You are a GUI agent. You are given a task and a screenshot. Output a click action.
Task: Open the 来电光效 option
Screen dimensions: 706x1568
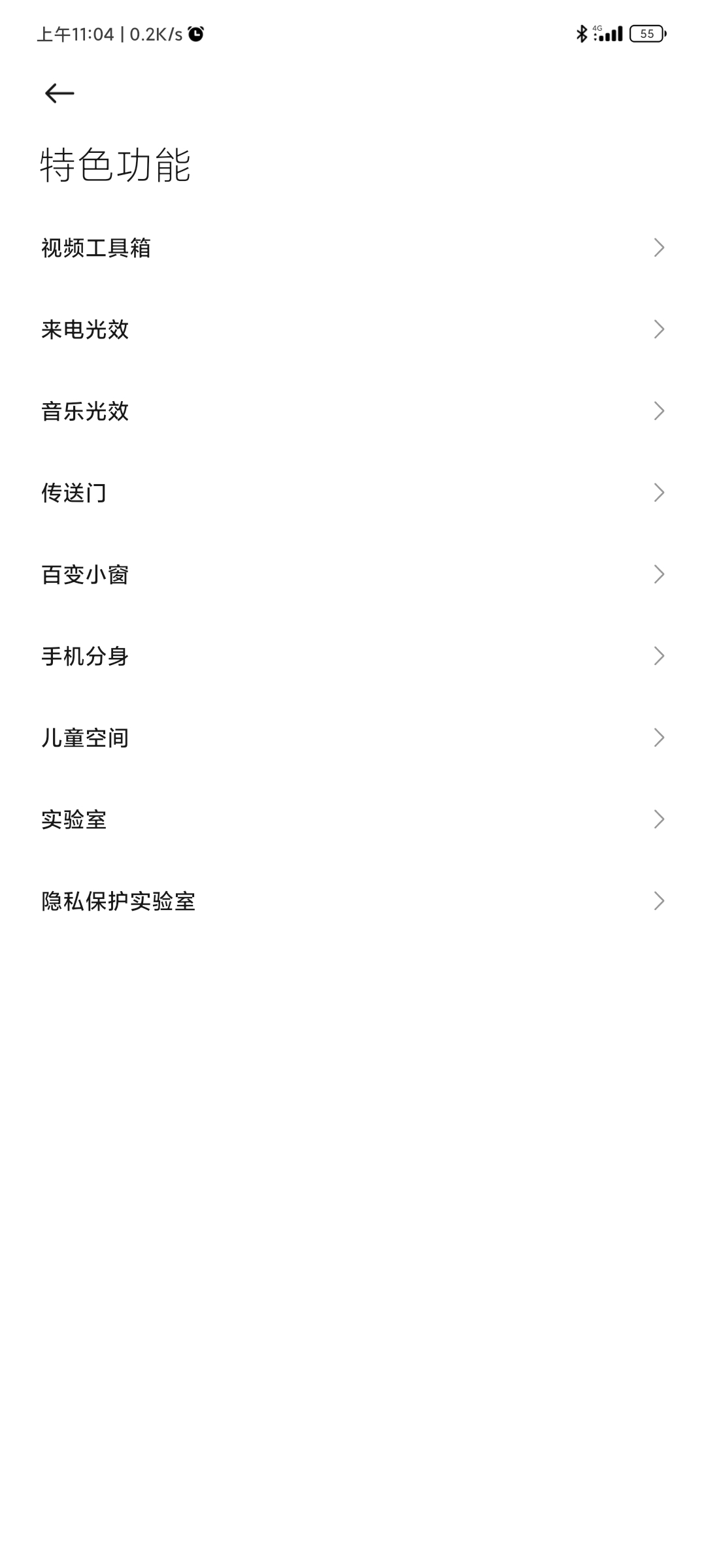(x=353, y=329)
